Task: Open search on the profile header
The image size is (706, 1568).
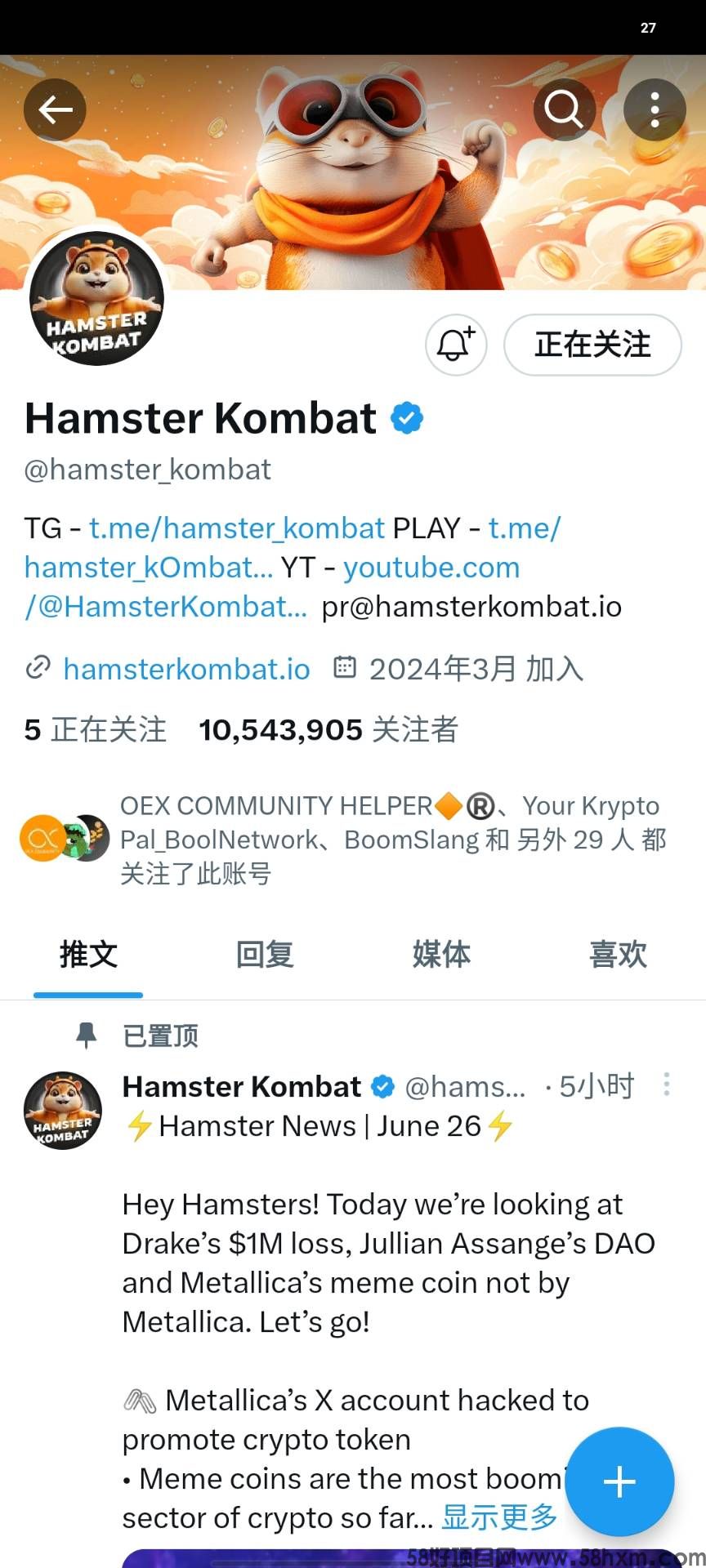Action: pos(564,109)
